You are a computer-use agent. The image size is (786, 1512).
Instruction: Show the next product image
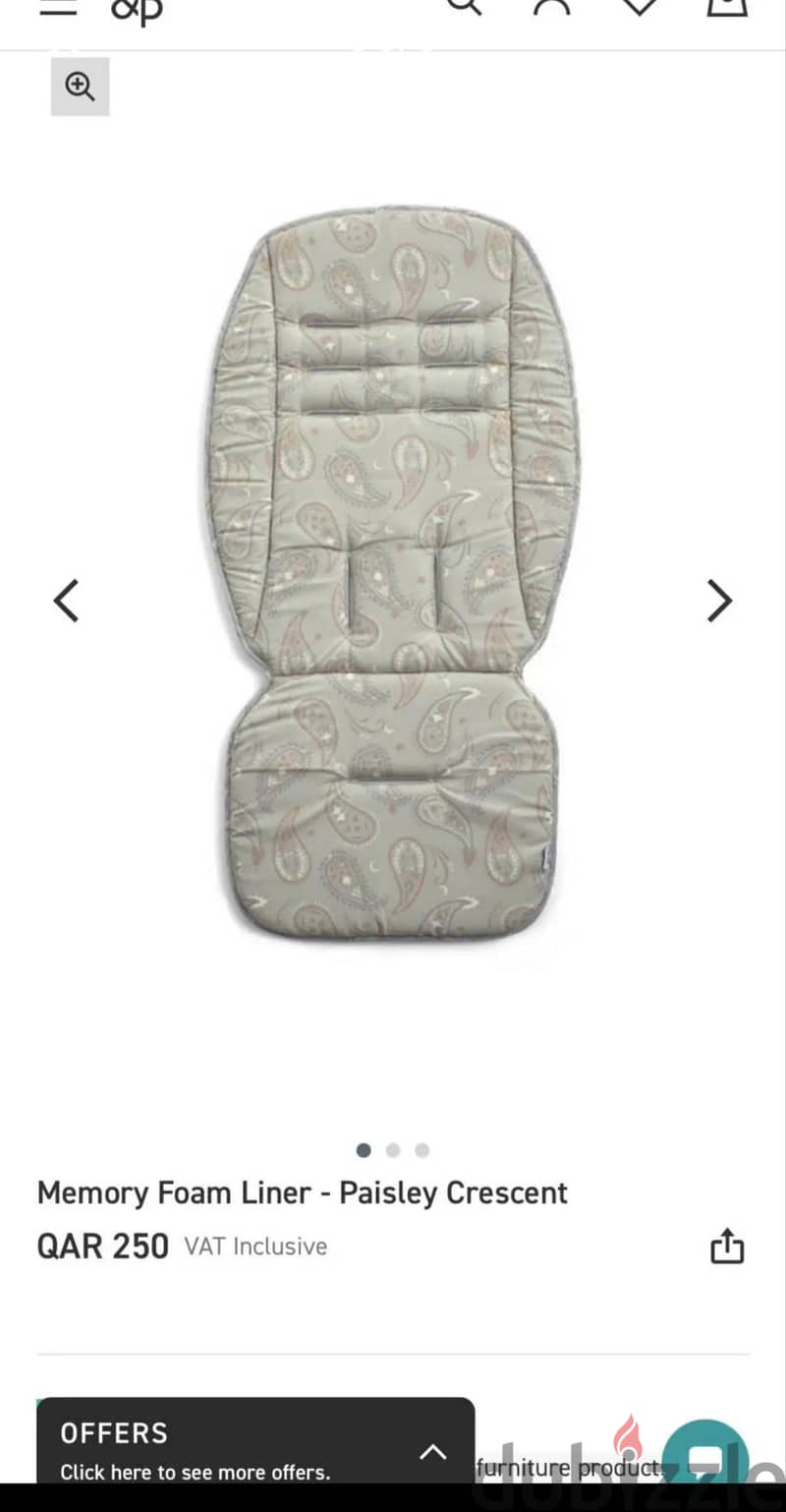click(719, 601)
